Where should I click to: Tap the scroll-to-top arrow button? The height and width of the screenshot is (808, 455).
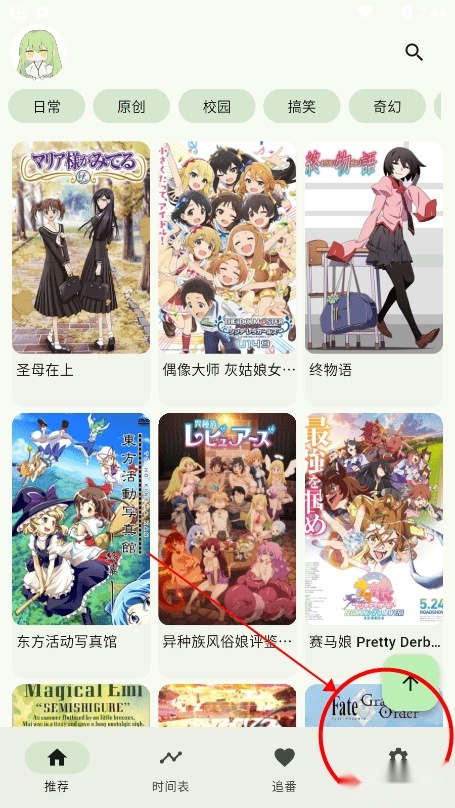tap(411, 683)
